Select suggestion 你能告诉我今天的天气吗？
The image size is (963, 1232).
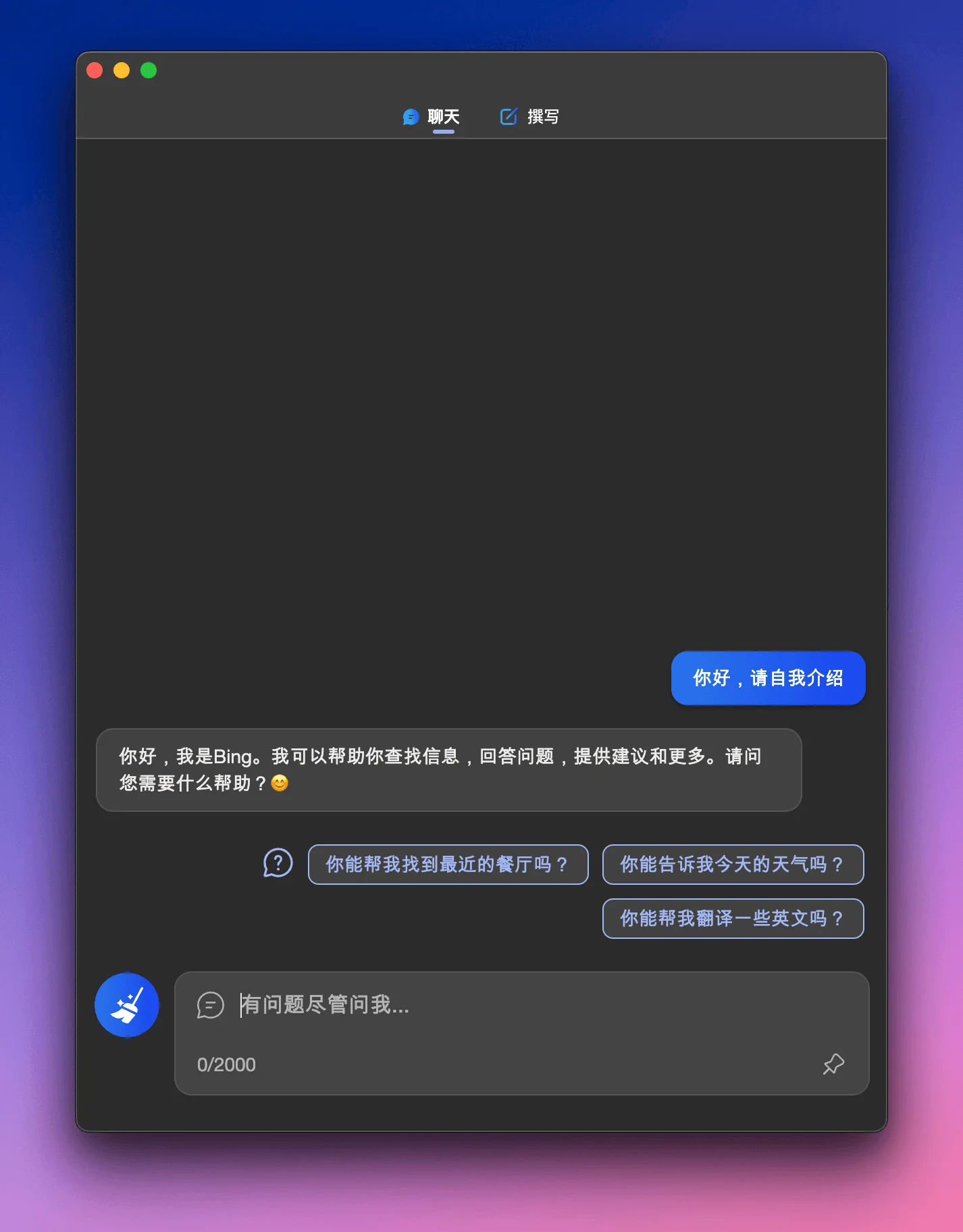pos(733,865)
